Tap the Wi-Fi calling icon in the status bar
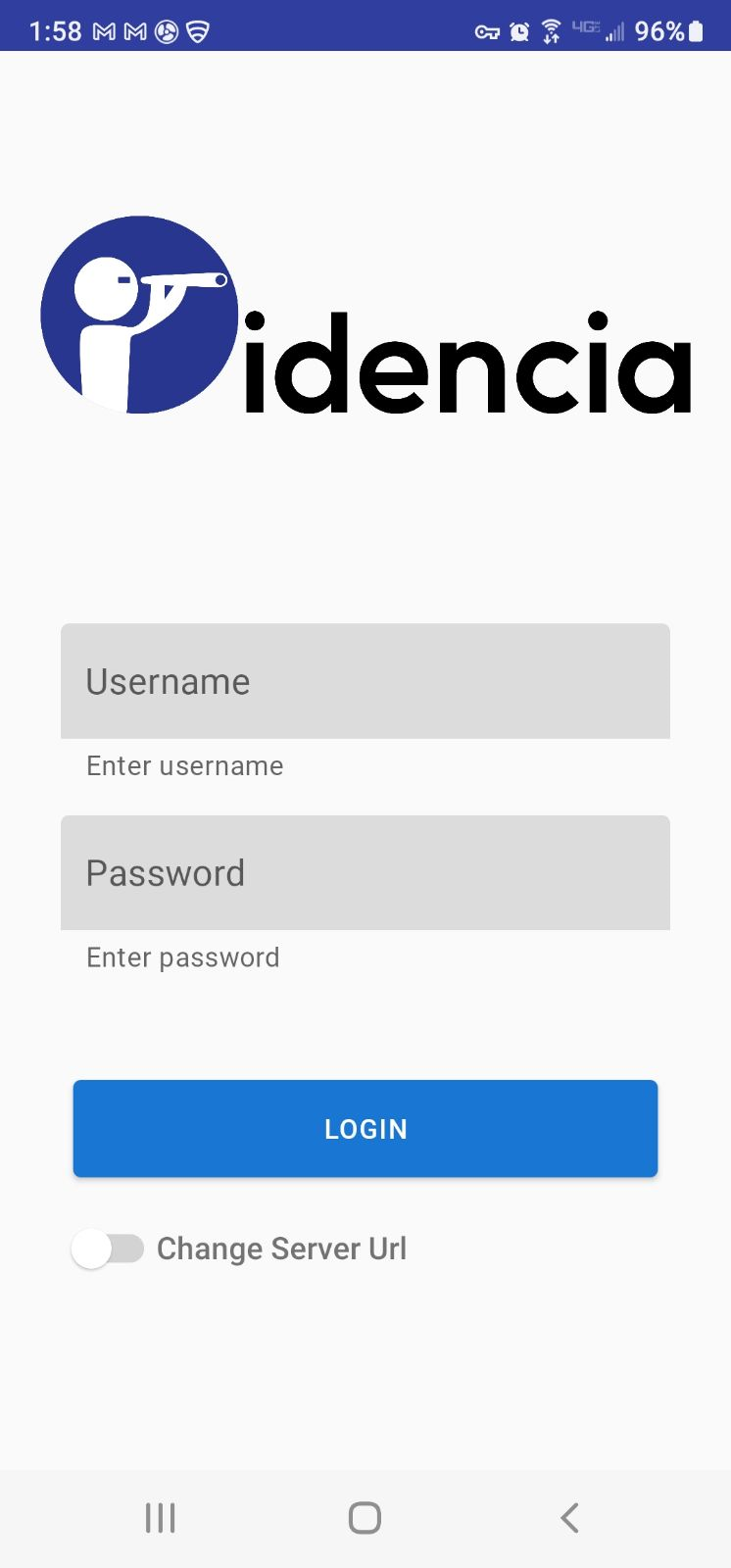The image size is (731, 1568). pos(551,30)
